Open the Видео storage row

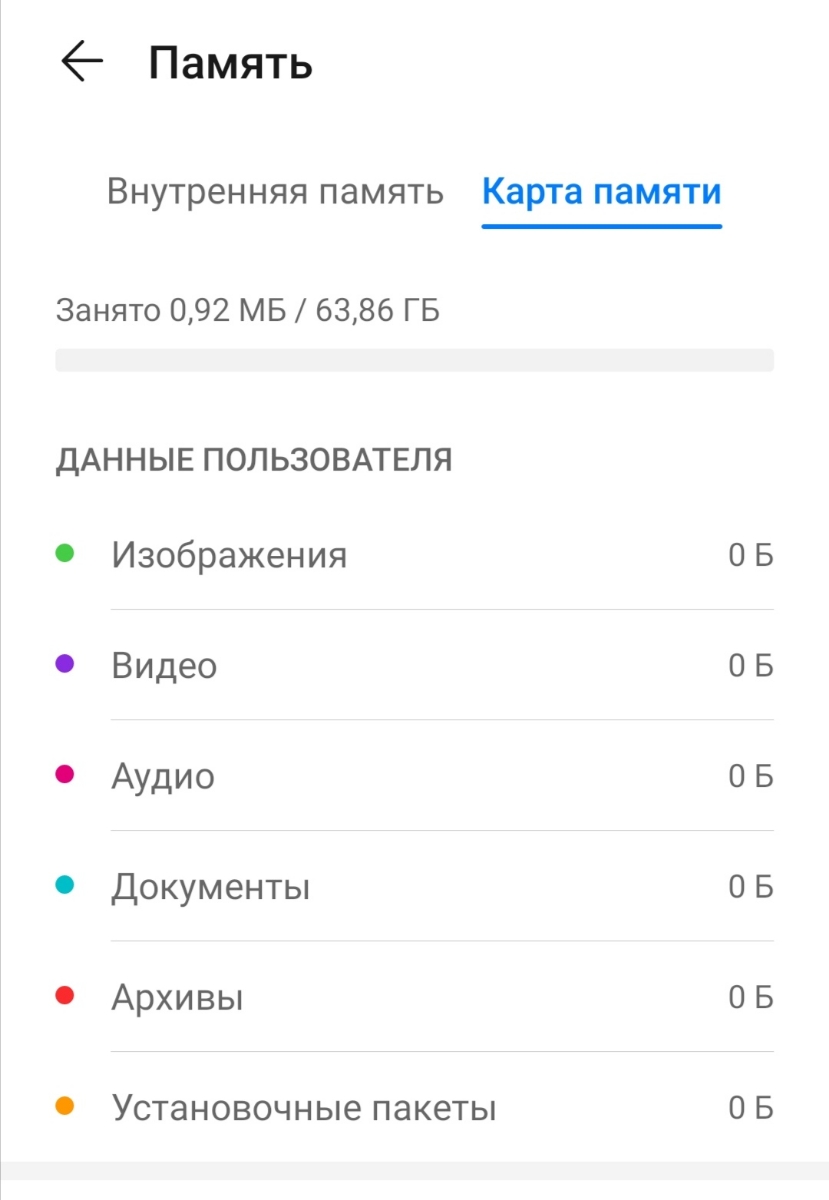click(x=414, y=665)
